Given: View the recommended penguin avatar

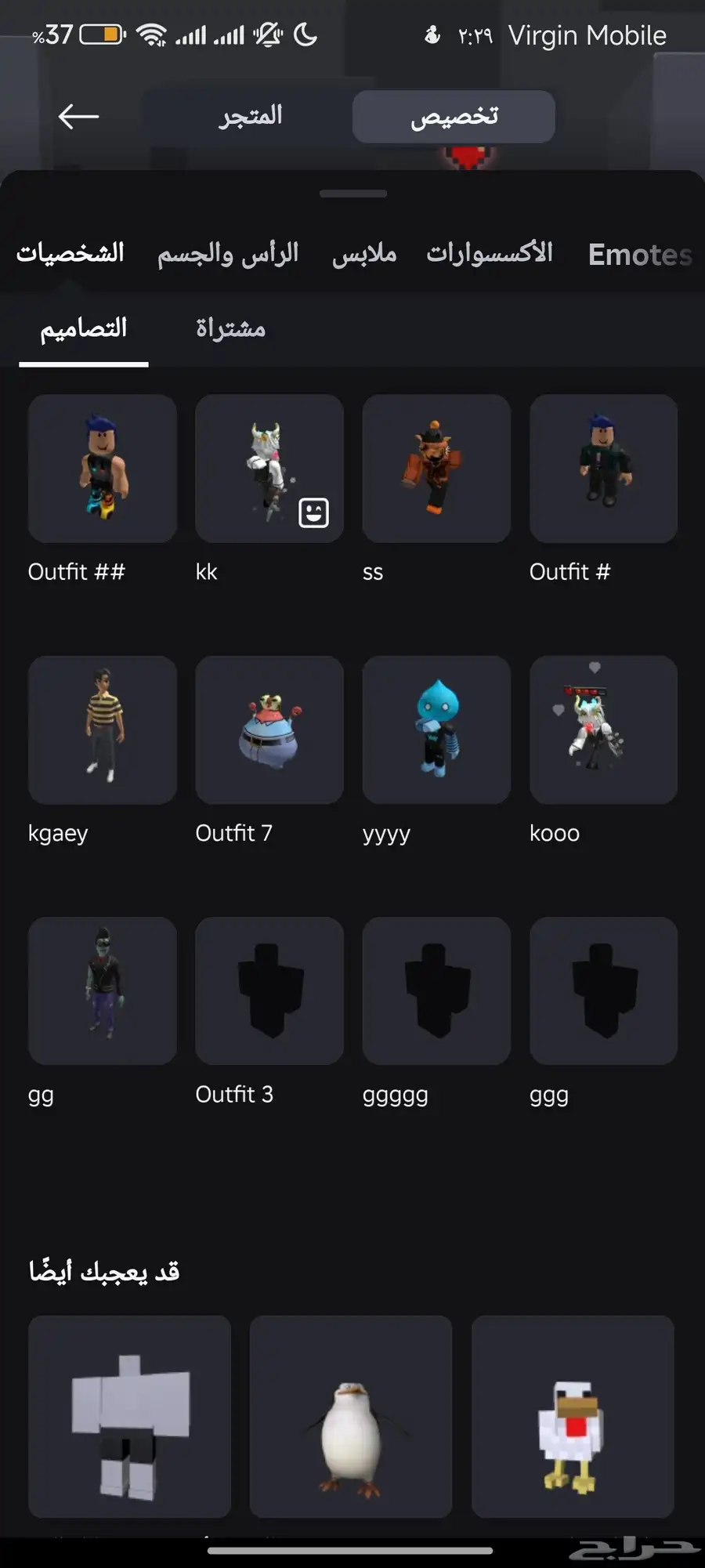Looking at the screenshot, I should pos(351,1416).
